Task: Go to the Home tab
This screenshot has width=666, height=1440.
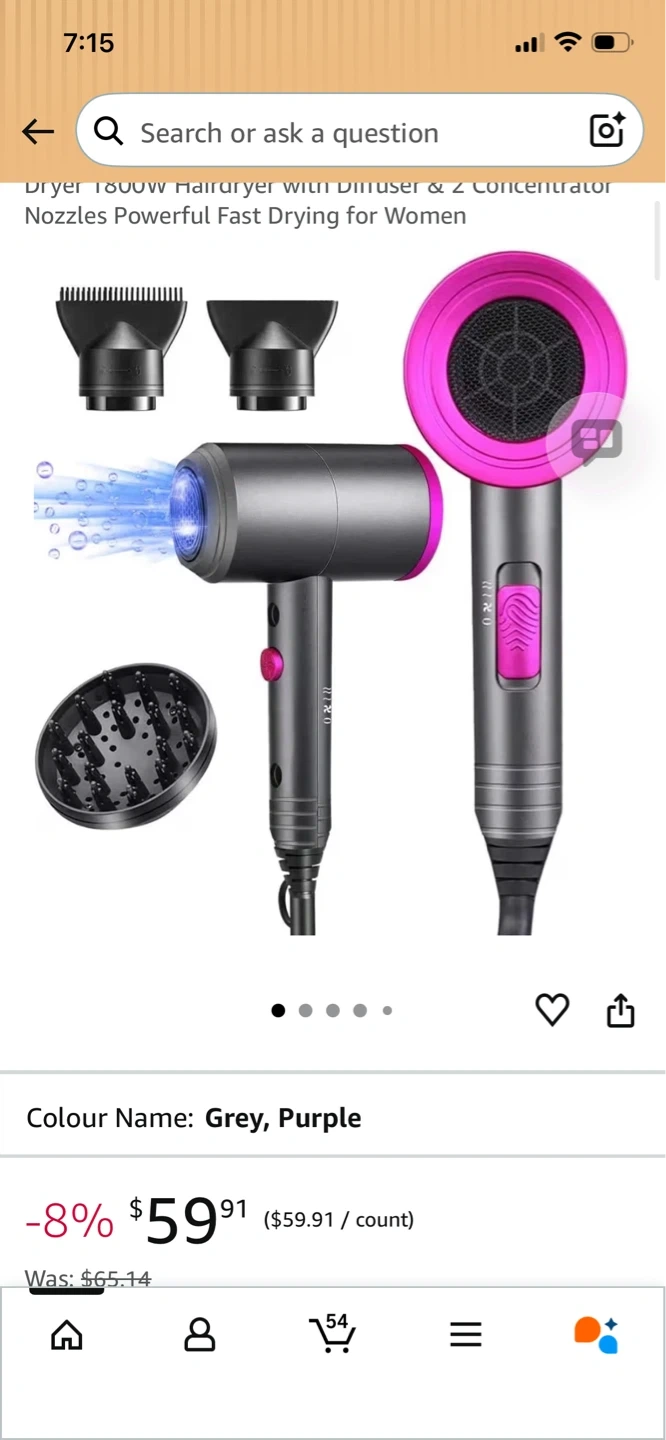Action: pyautogui.click(x=67, y=1335)
